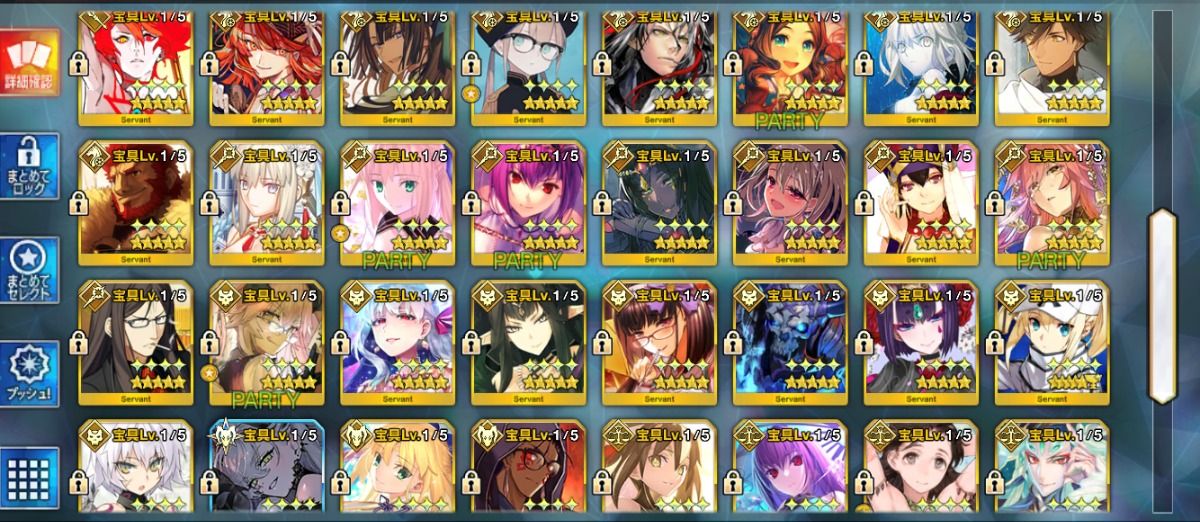
Task: Choose the long black-haired man with glasses card
Action: coord(134,340)
